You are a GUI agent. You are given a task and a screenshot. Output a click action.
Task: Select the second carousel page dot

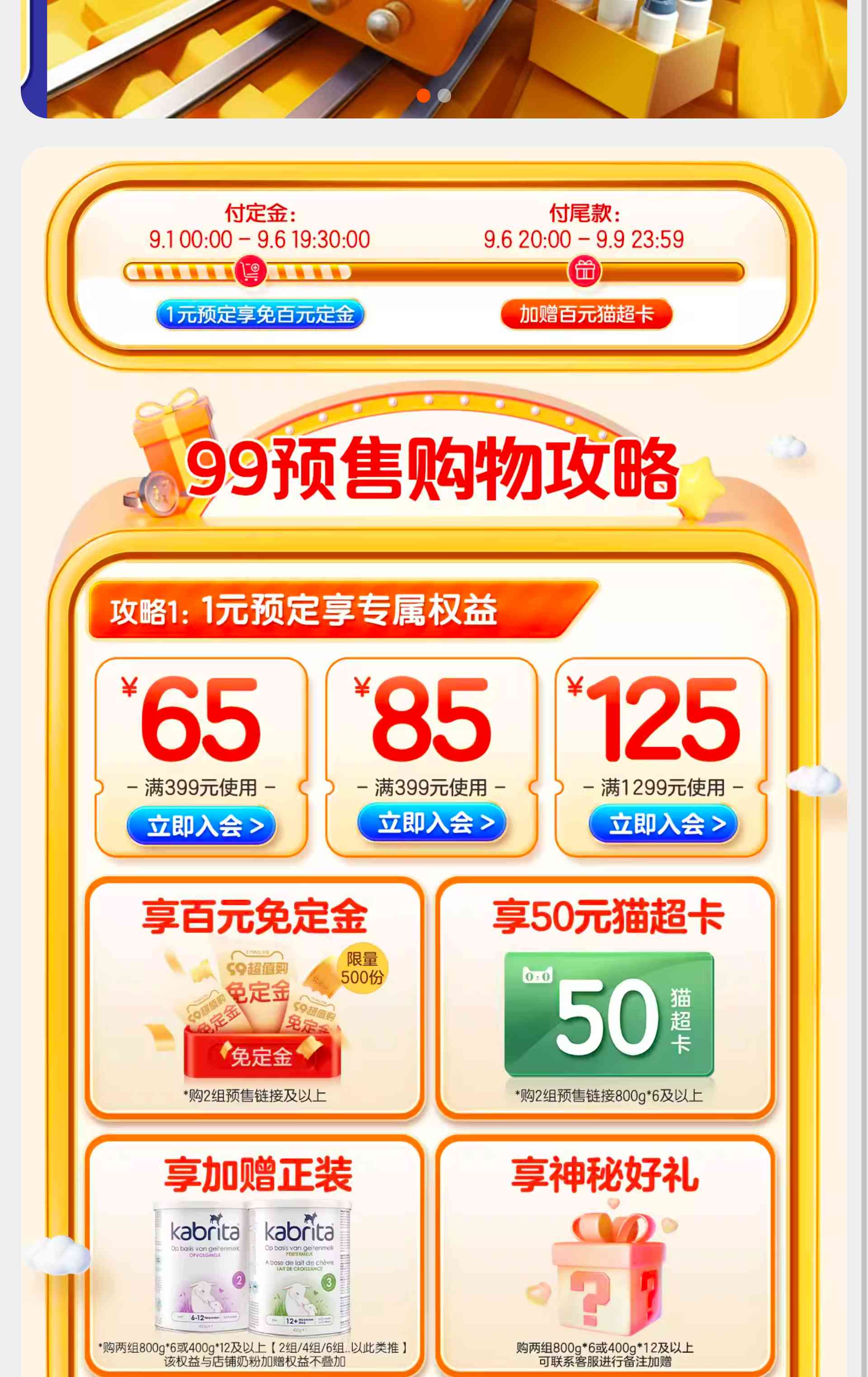coord(444,95)
